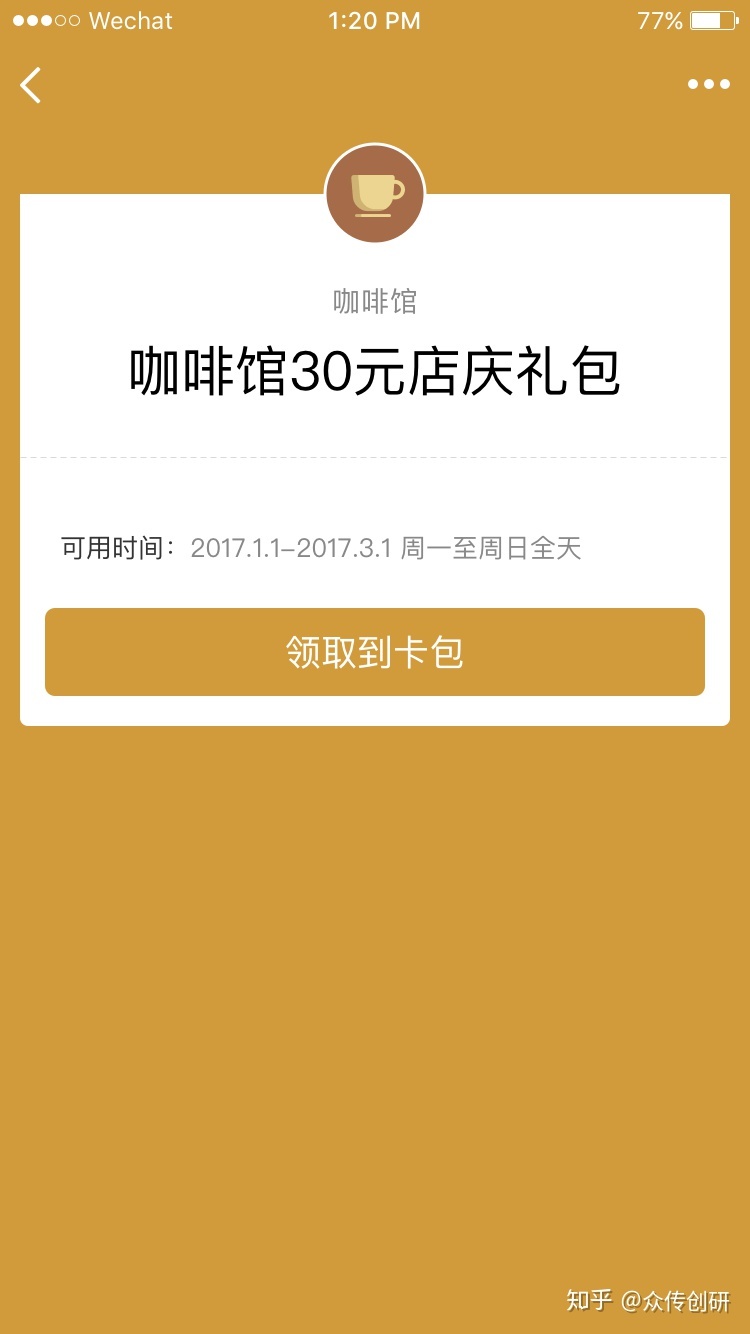Tap the center of the status bar
Screen dimensions: 750x1334
point(375,20)
